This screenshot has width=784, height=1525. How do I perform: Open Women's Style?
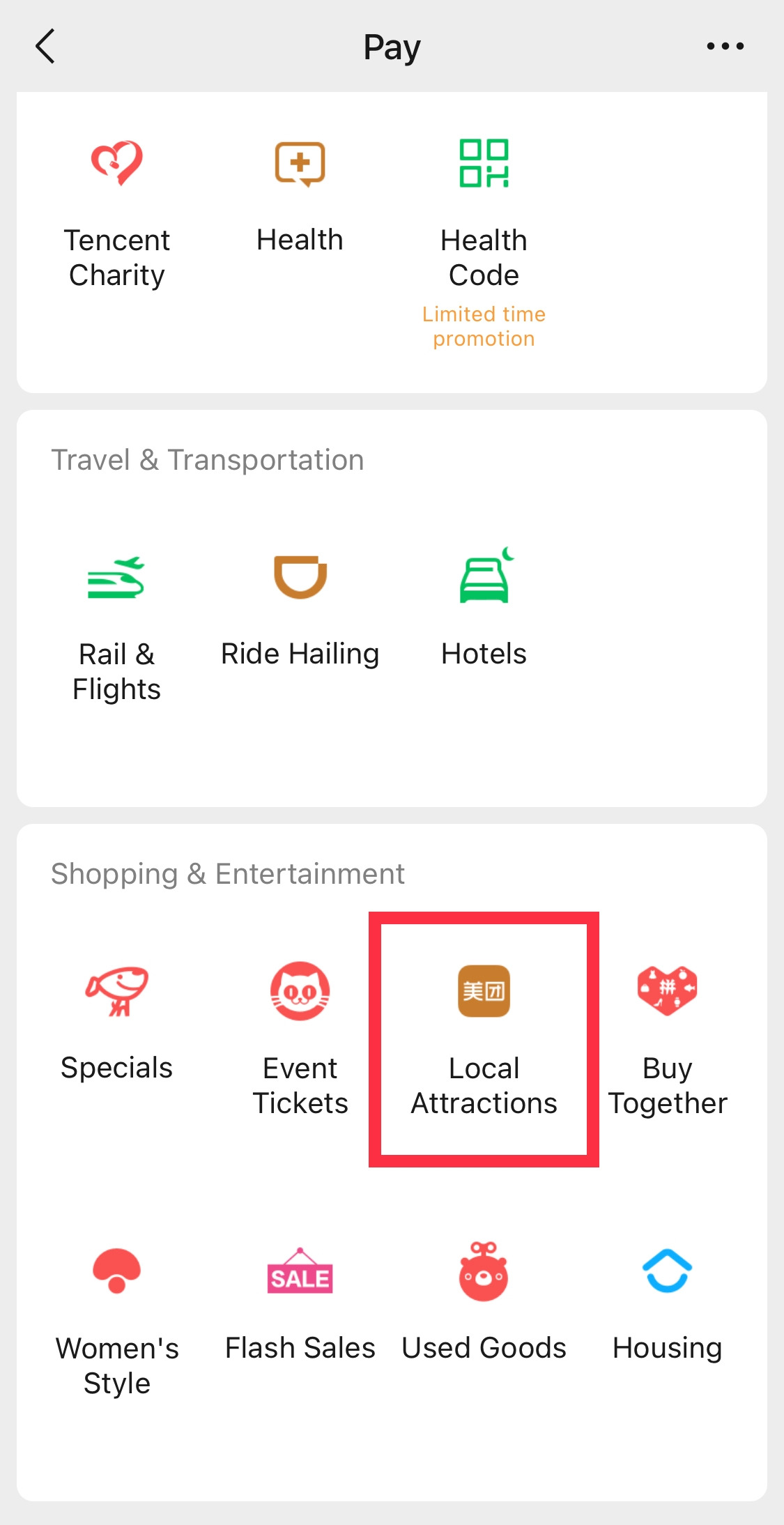click(117, 1321)
